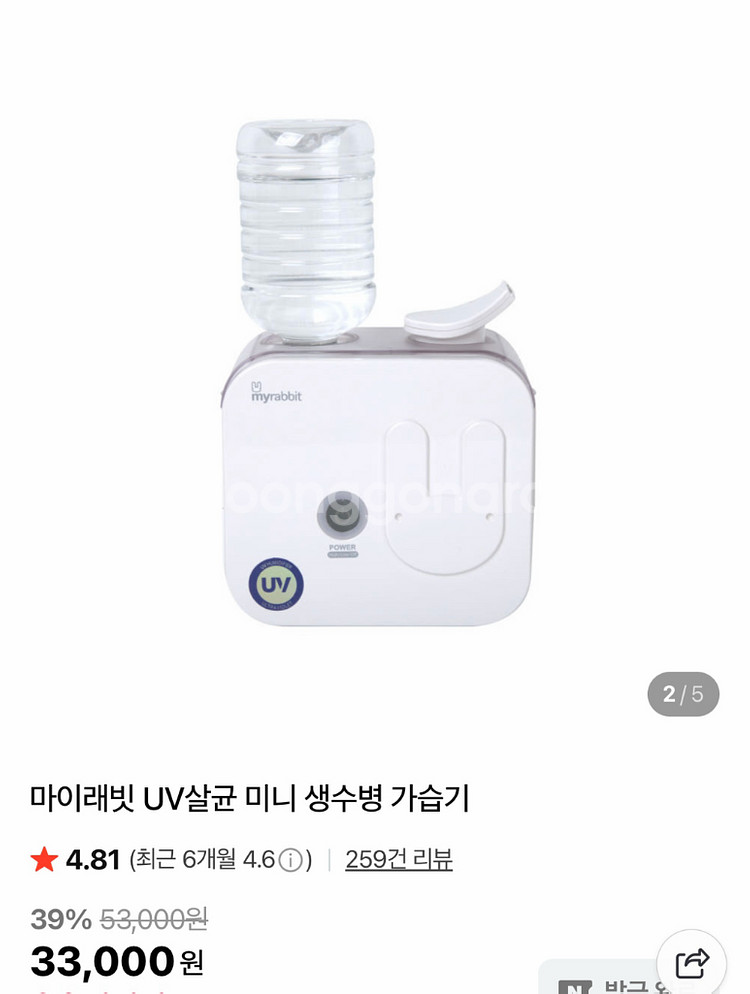Image resolution: width=750 pixels, height=994 pixels.
Task: Share this humidifier product
Action: click(x=692, y=963)
